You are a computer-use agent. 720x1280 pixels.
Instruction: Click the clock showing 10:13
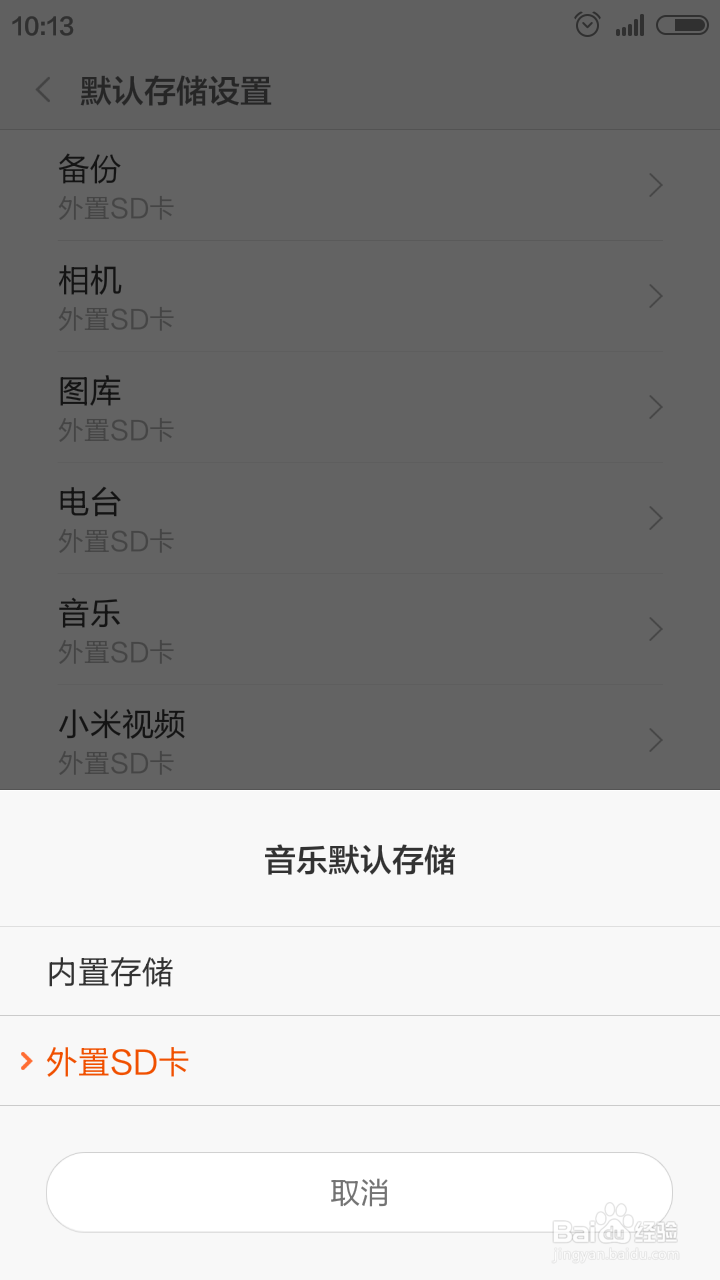coord(39,25)
